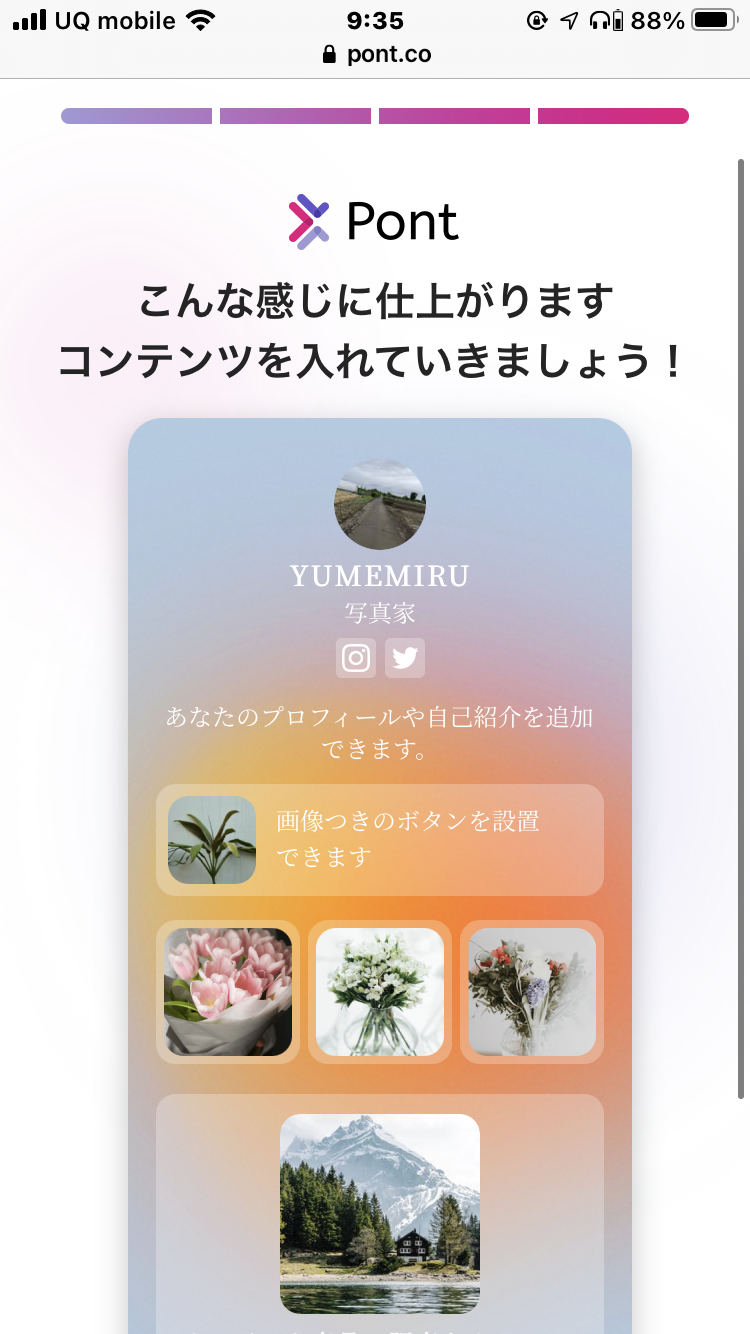Tap the pont.co address bar

pyautogui.click(x=376, y=54)
